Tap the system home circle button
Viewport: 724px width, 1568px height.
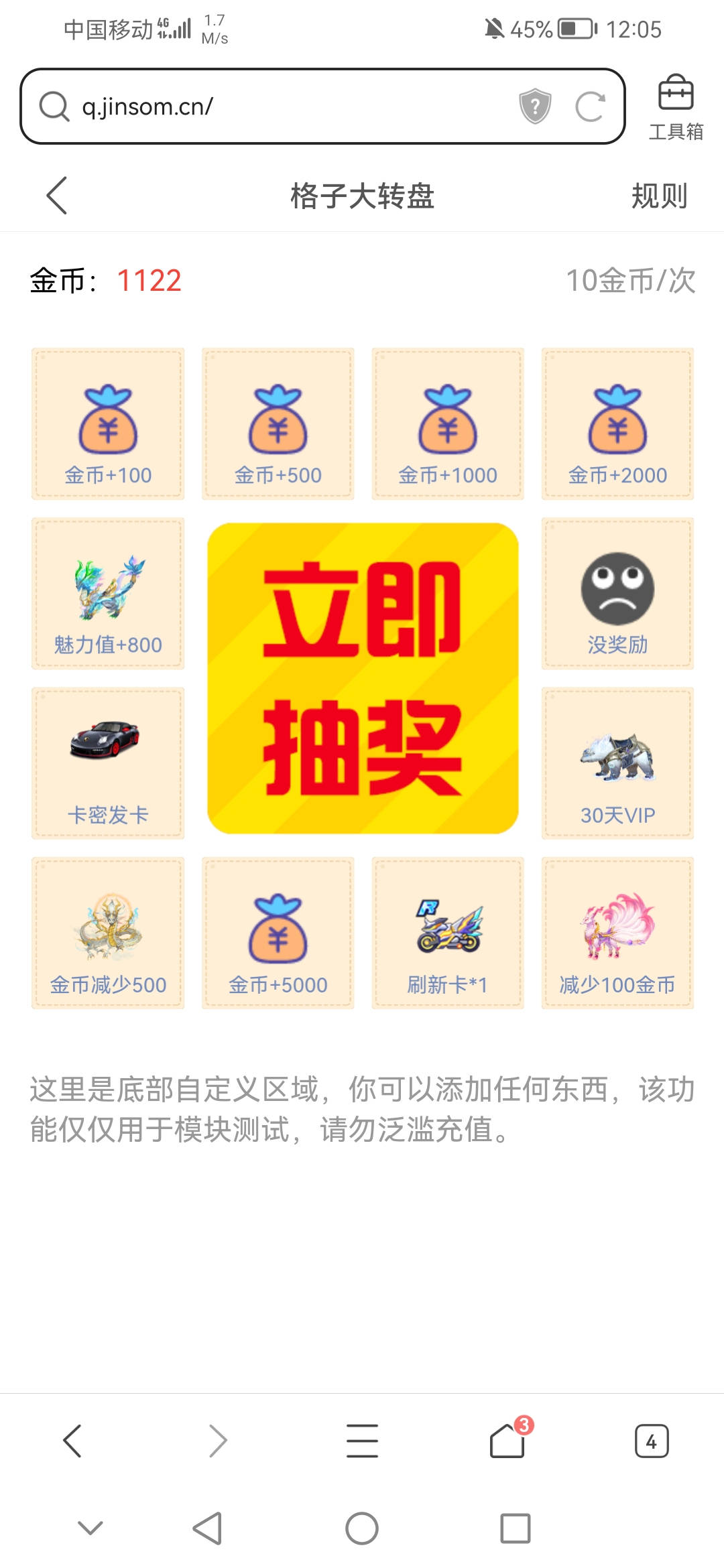coord(362,1528)
